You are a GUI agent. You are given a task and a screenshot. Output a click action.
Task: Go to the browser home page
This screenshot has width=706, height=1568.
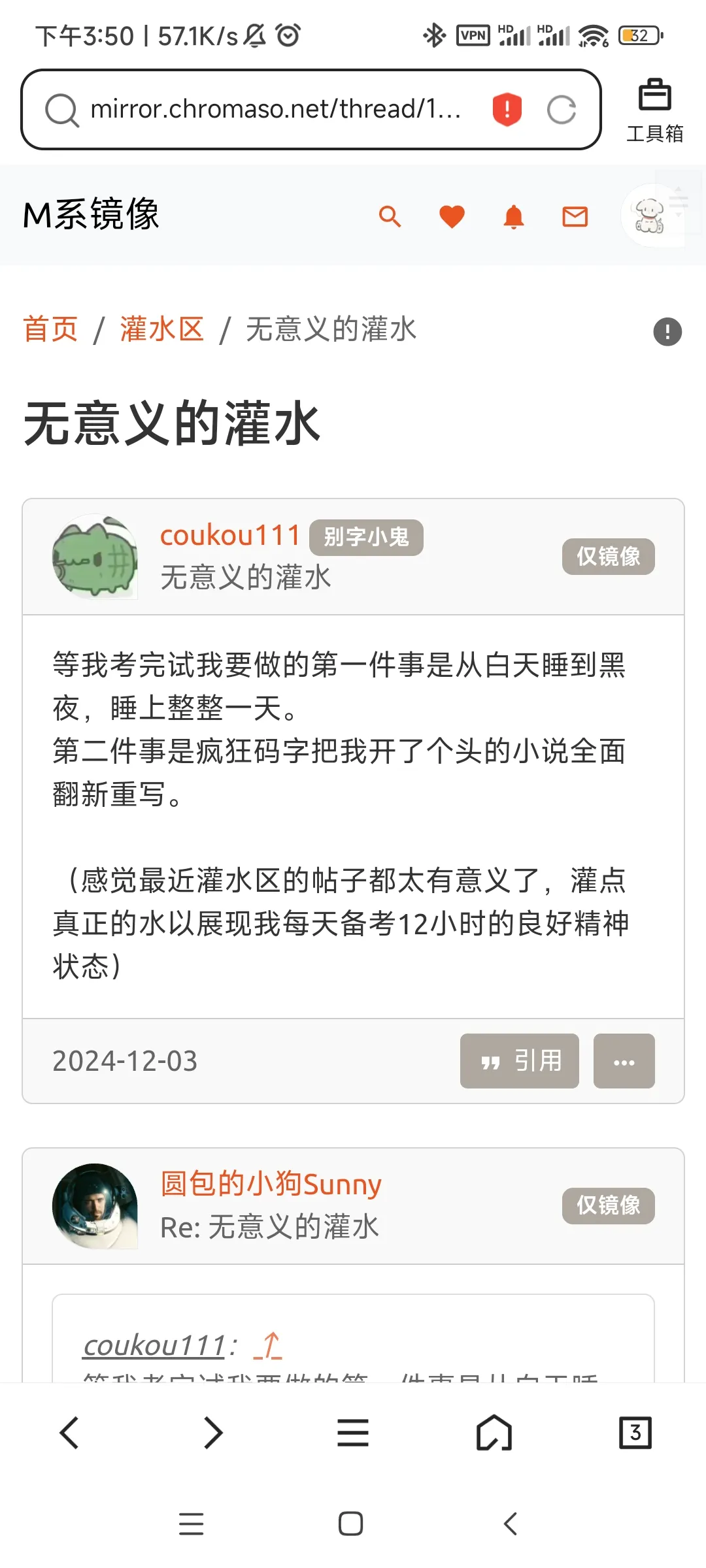[494, 1433]
